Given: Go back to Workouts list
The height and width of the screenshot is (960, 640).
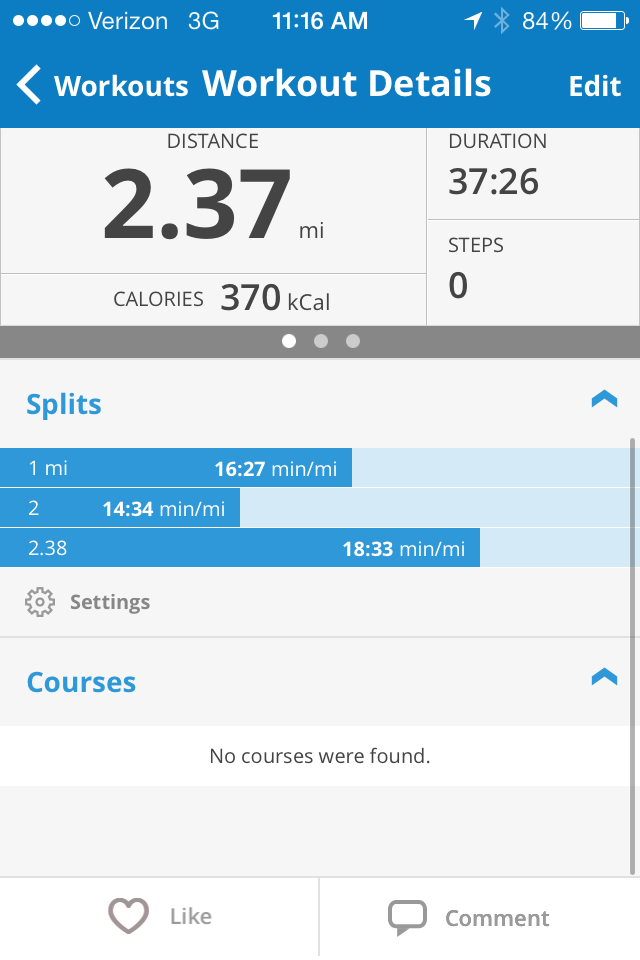Looking at the screenshot, I should (x=100, y=86).
